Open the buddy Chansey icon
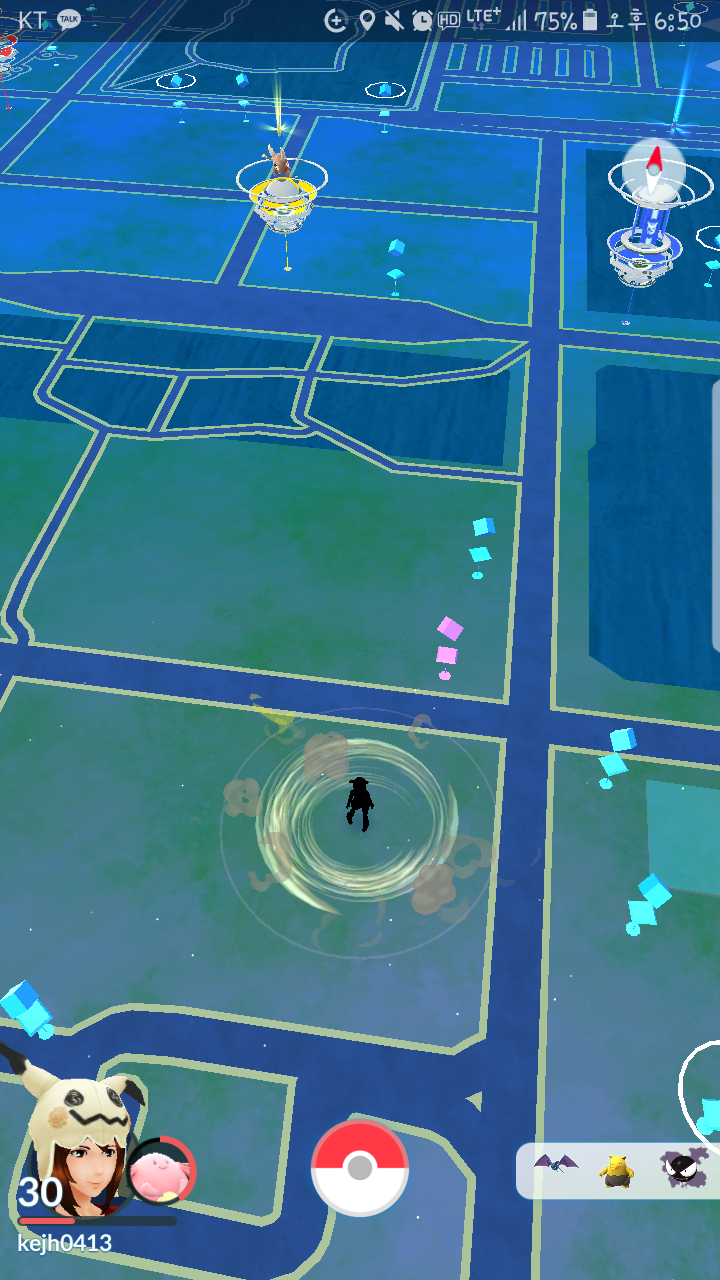This screenshot has width=720, height=1280. pos(161,1171)
